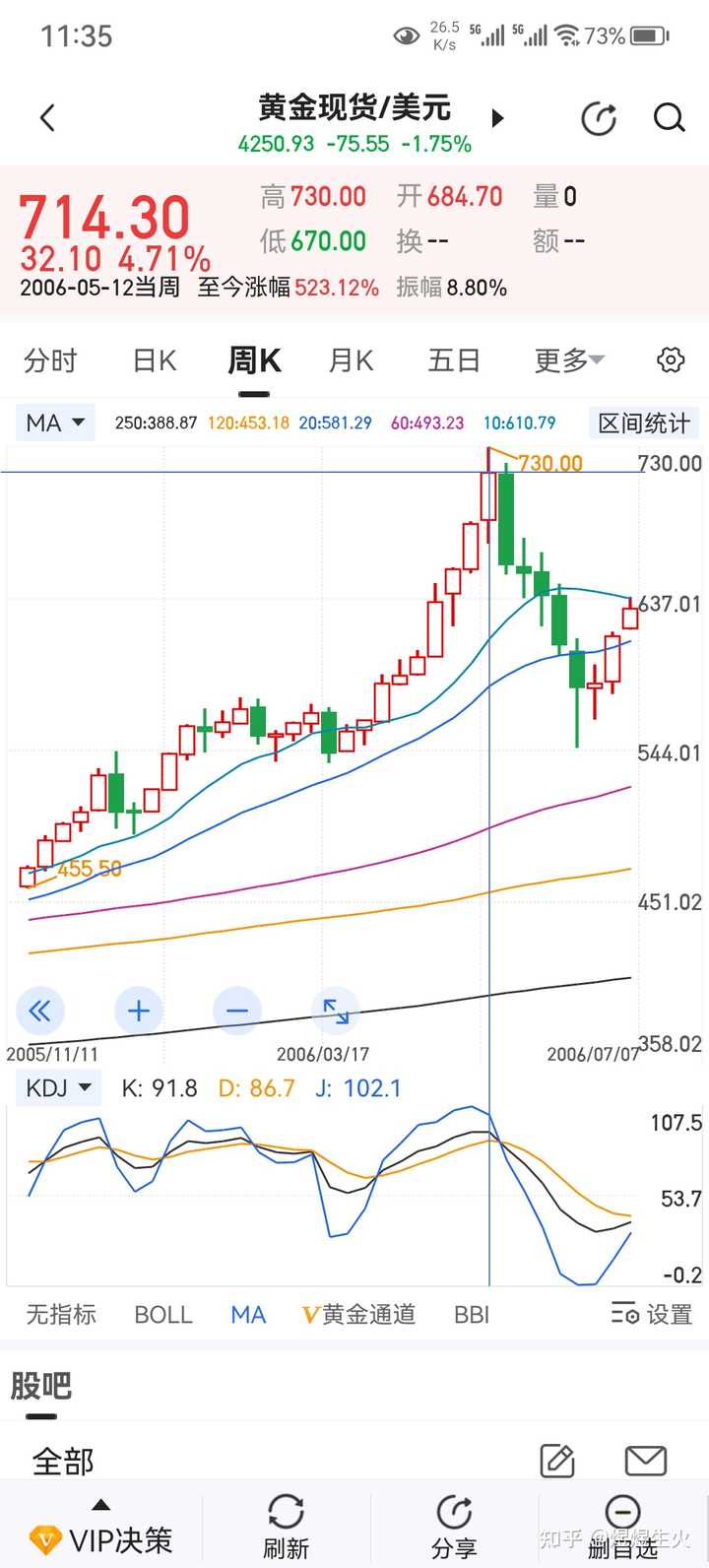709x1568 pixels.
Task: Go back using the top-left arrow
Action: (x=47, y=119)
